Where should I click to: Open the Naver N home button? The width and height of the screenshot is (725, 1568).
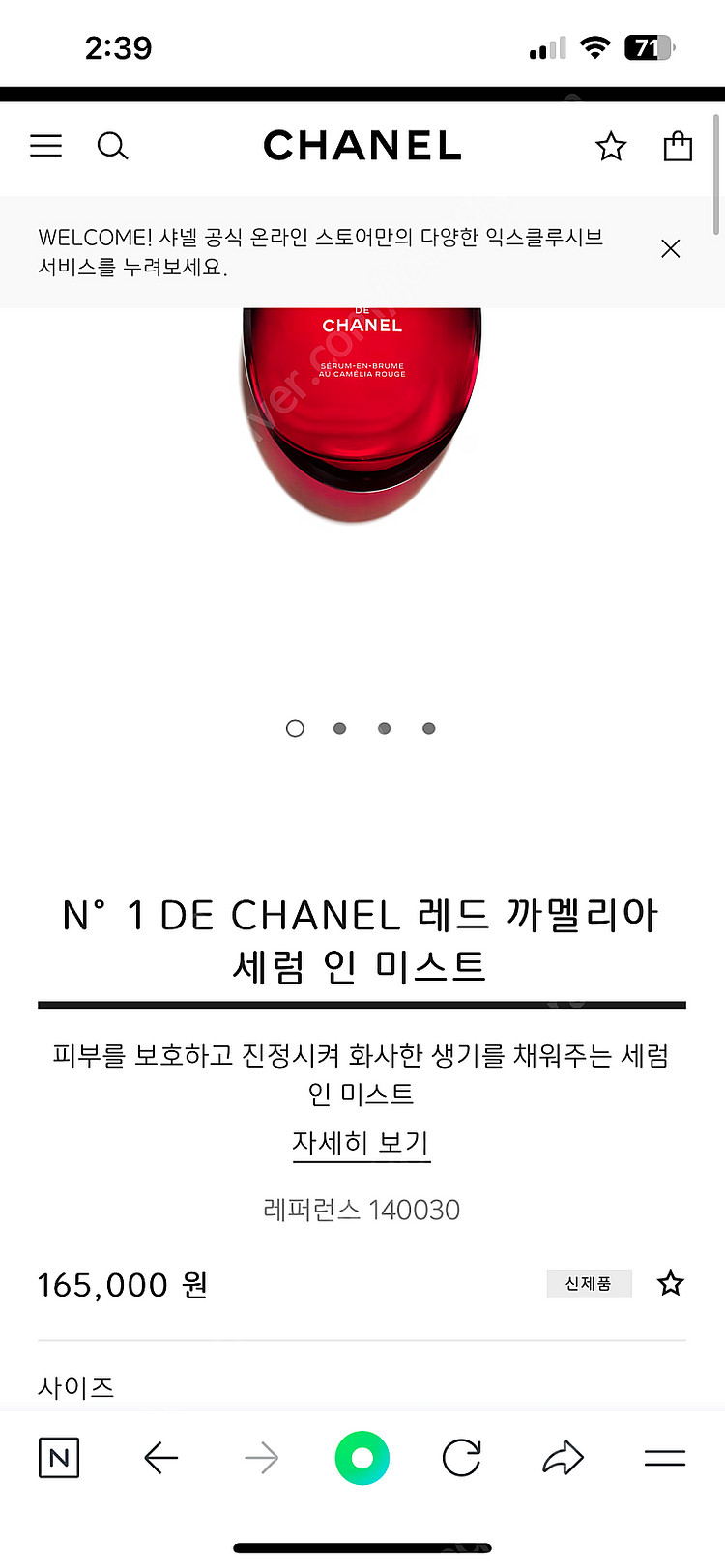click(59, 1458)
